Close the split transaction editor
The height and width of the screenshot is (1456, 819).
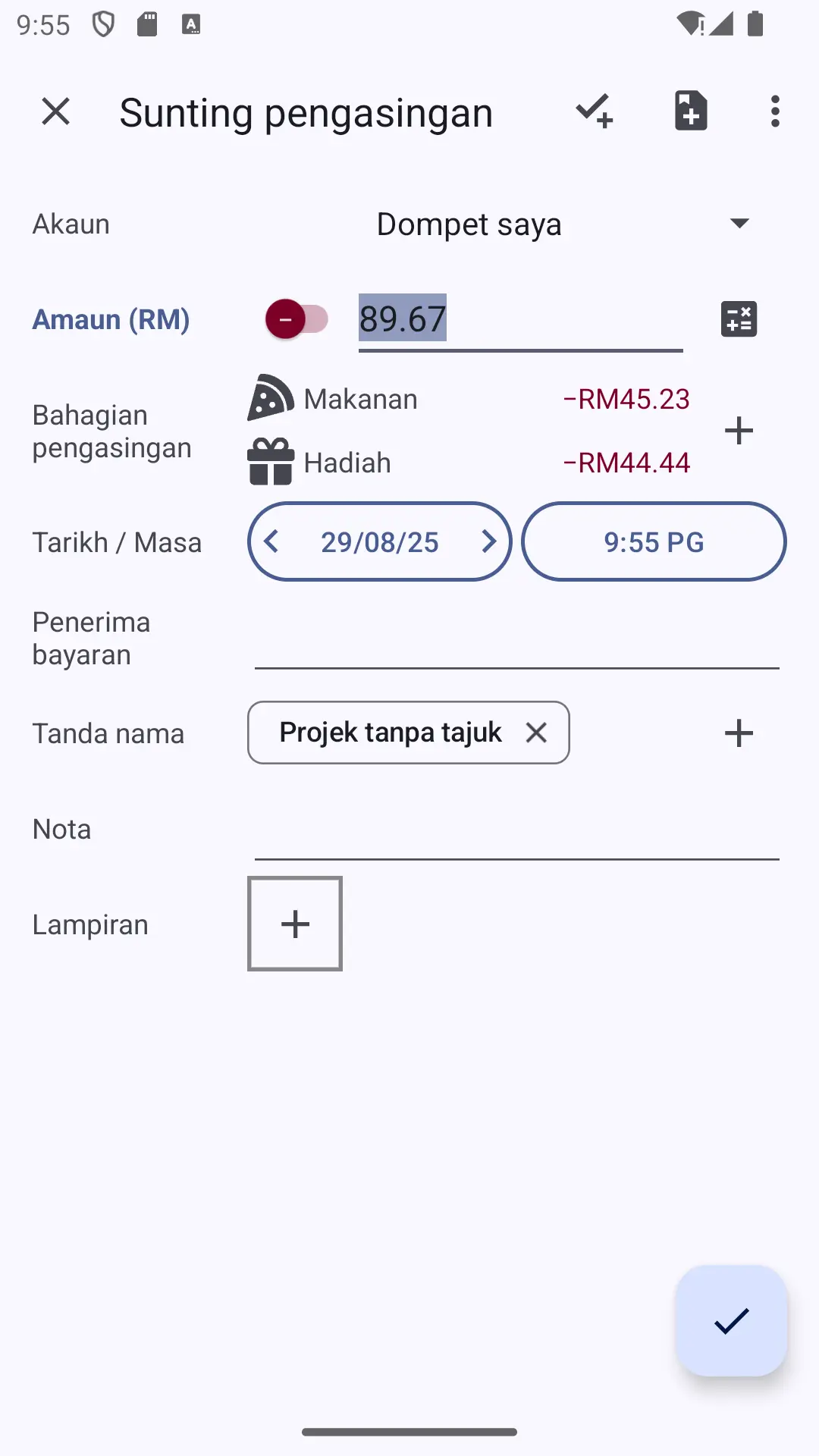[x=55, y=111]
